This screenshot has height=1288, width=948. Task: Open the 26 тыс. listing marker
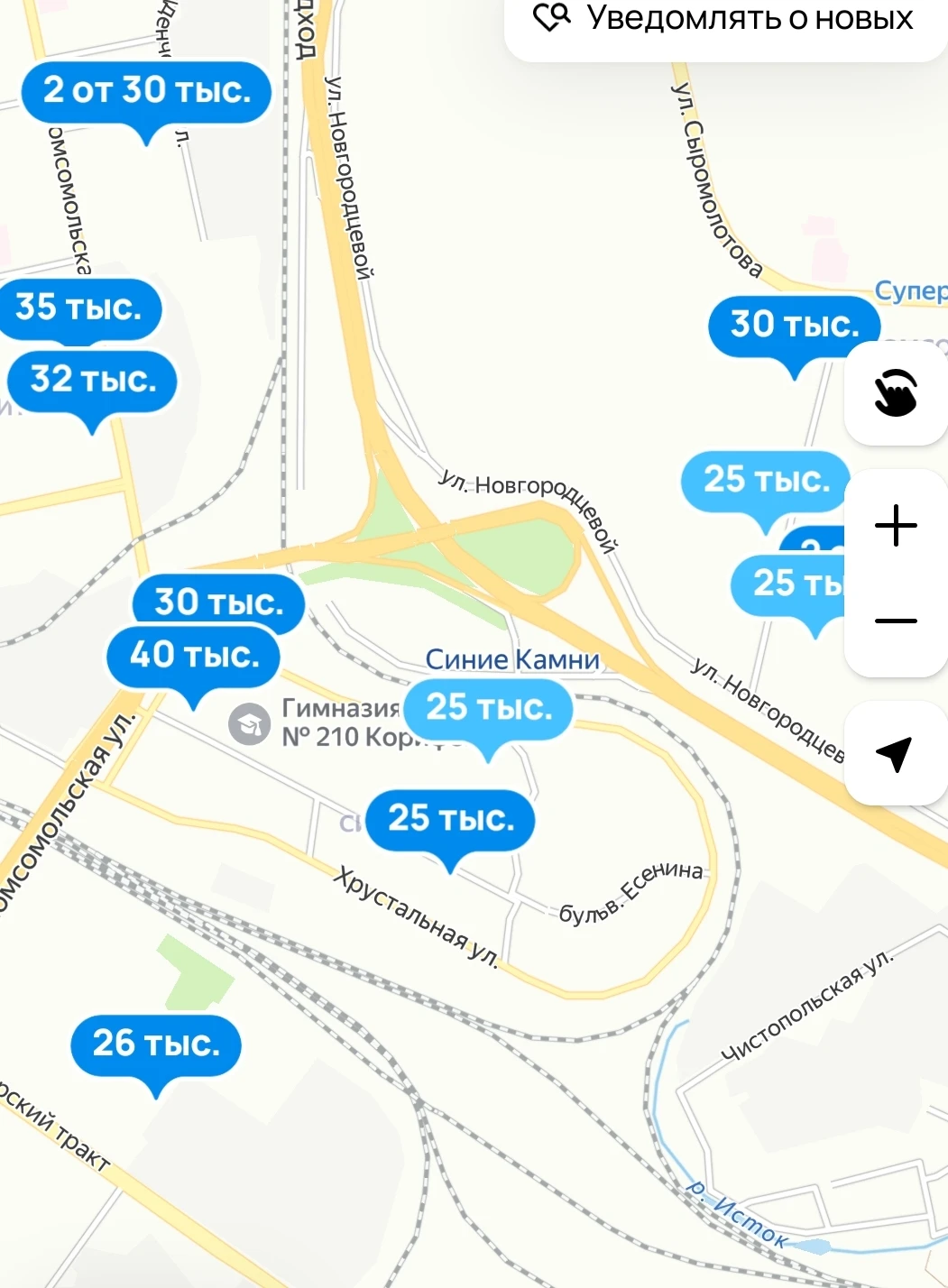coord(156,1044)
